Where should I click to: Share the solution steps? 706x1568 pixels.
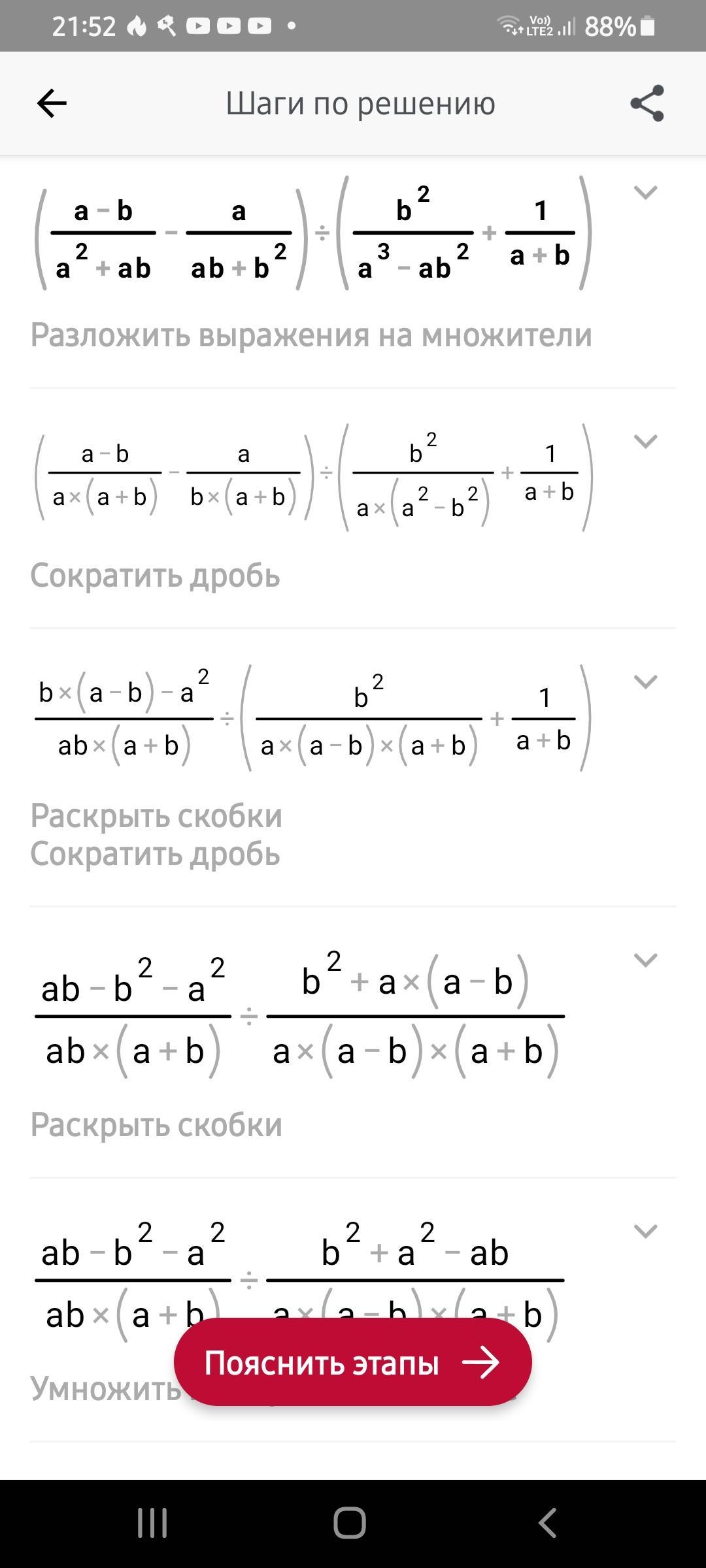click(x=647, y=103)
